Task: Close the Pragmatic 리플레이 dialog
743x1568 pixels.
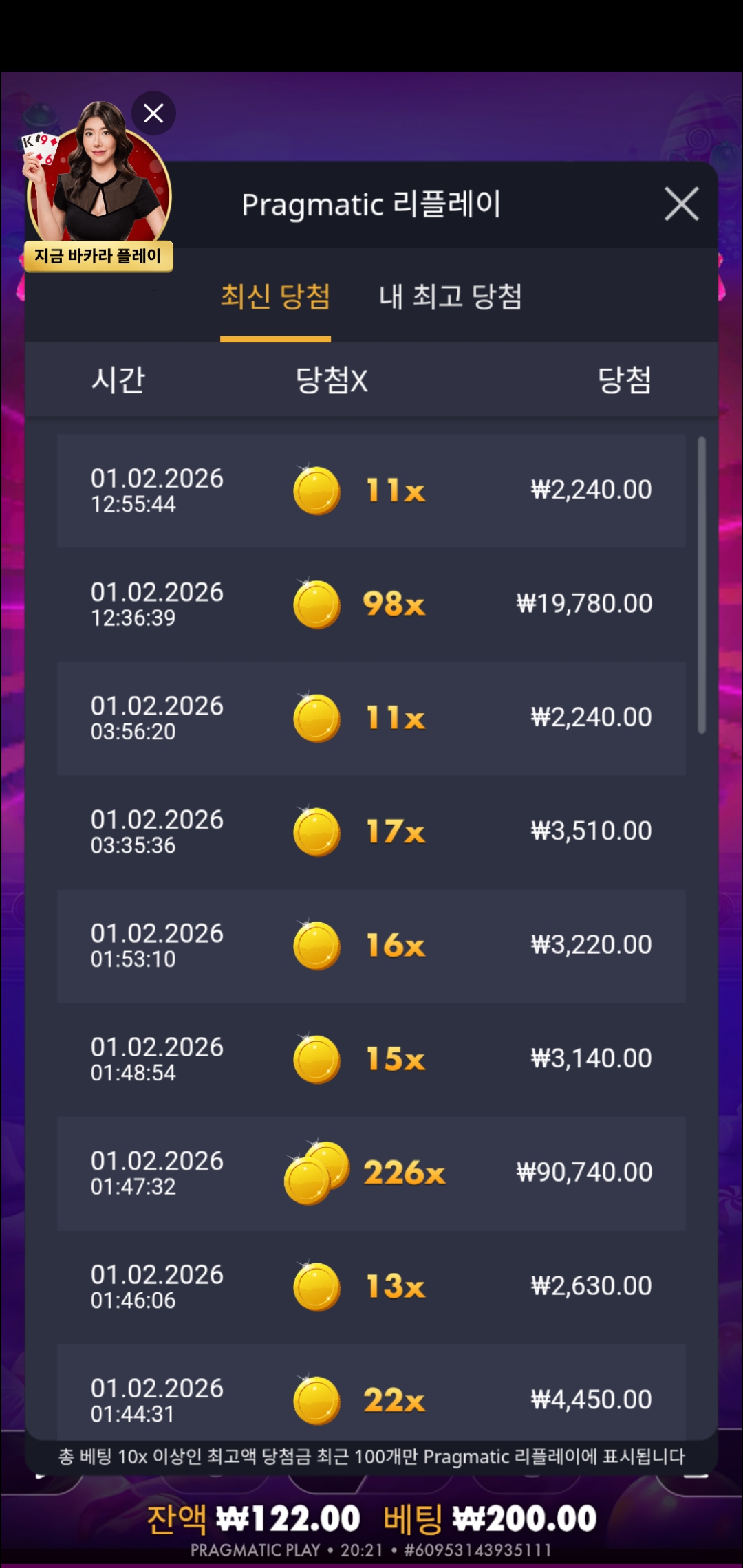Action: (x=681, y=204)
